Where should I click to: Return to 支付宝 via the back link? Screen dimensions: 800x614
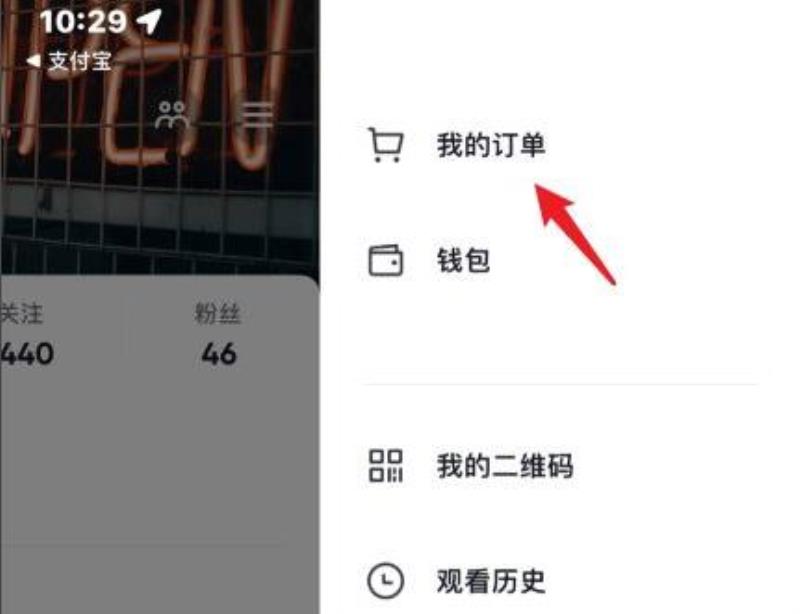click(68, 61)
